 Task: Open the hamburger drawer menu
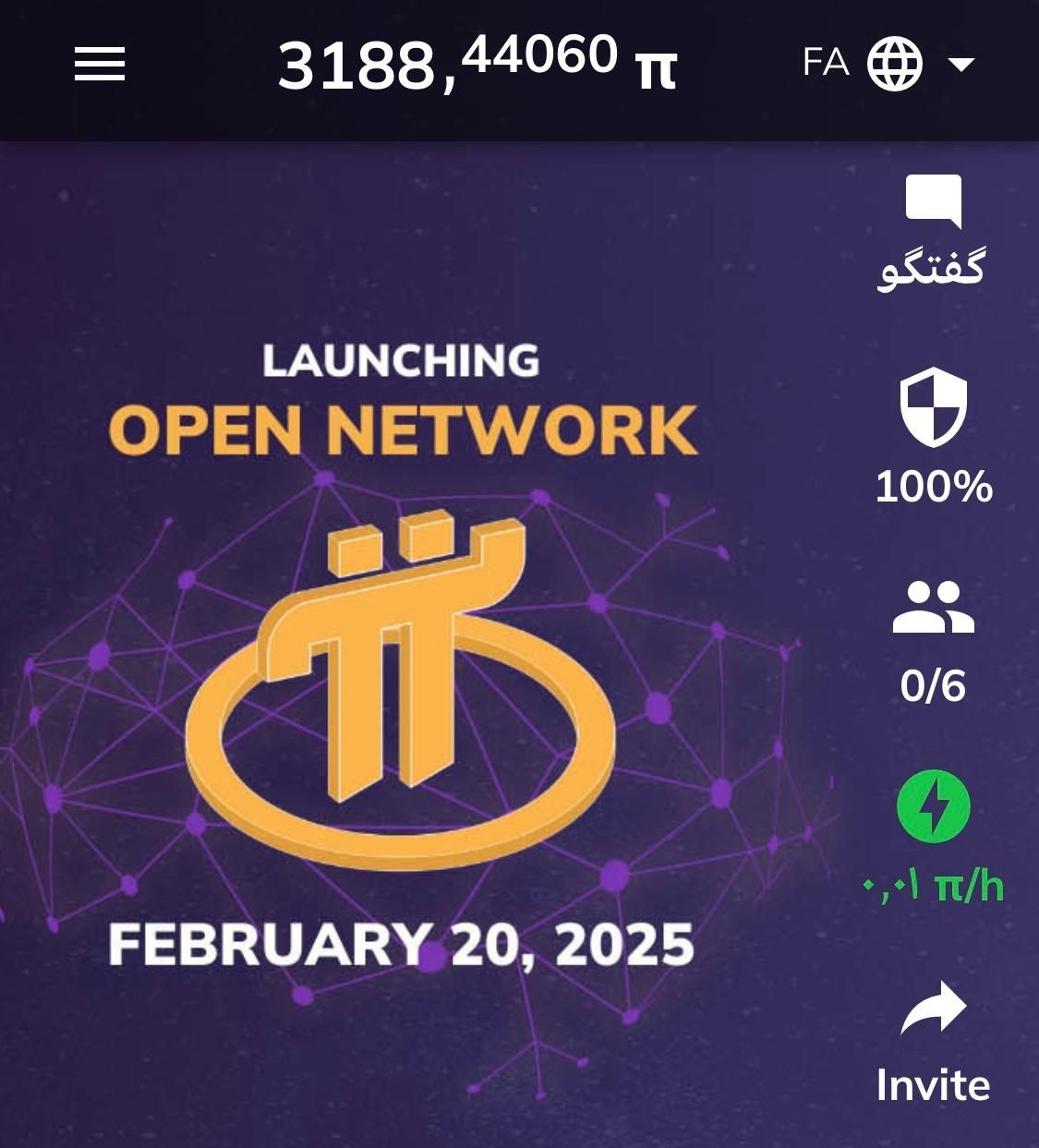(100, 65)
